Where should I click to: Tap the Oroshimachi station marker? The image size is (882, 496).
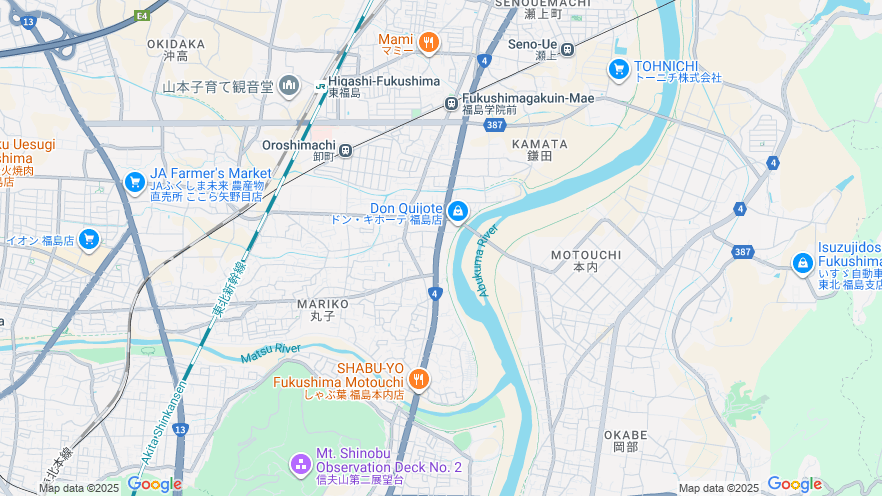coord(345,151)
